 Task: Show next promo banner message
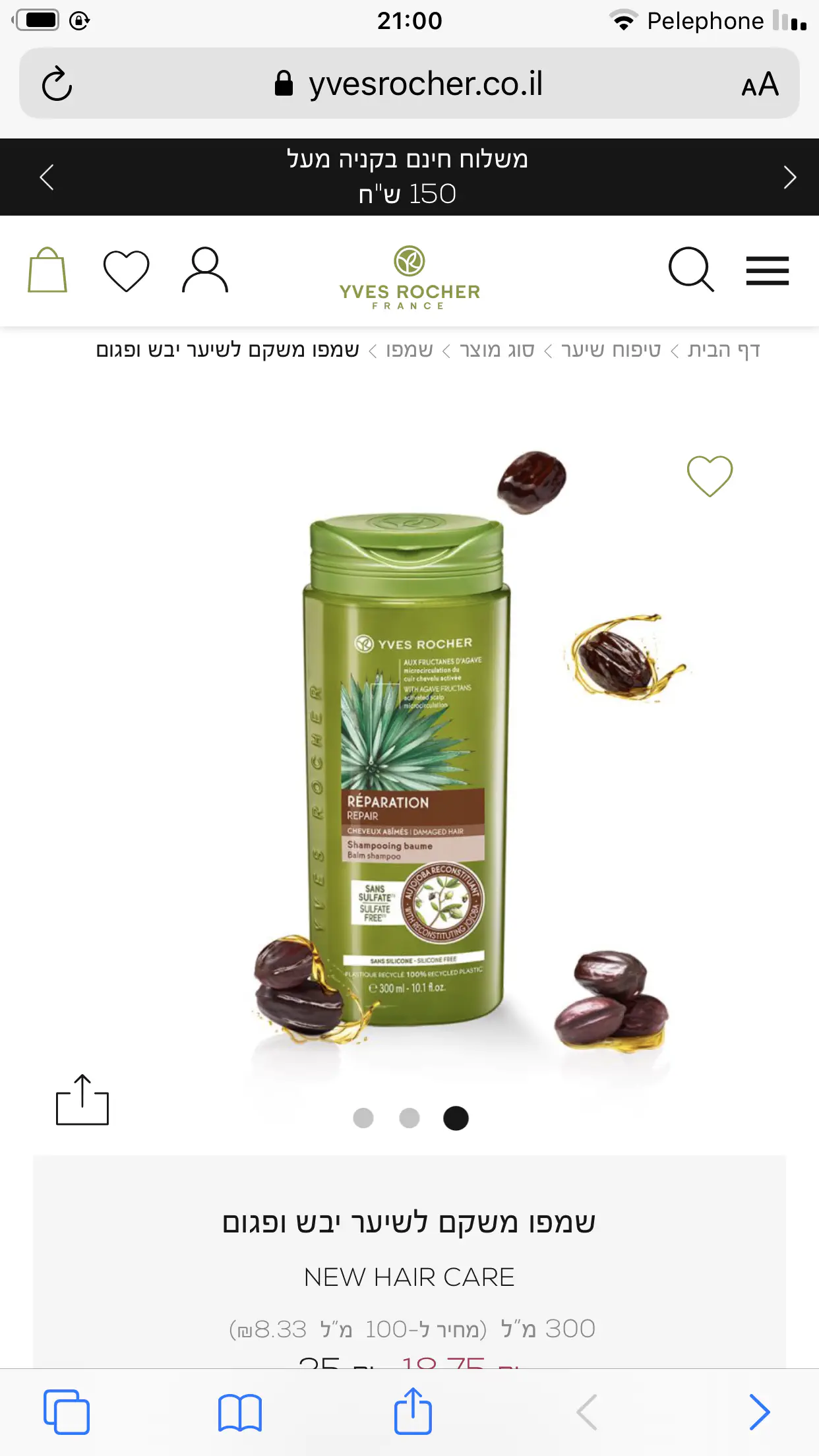click(x=789, y=177)
